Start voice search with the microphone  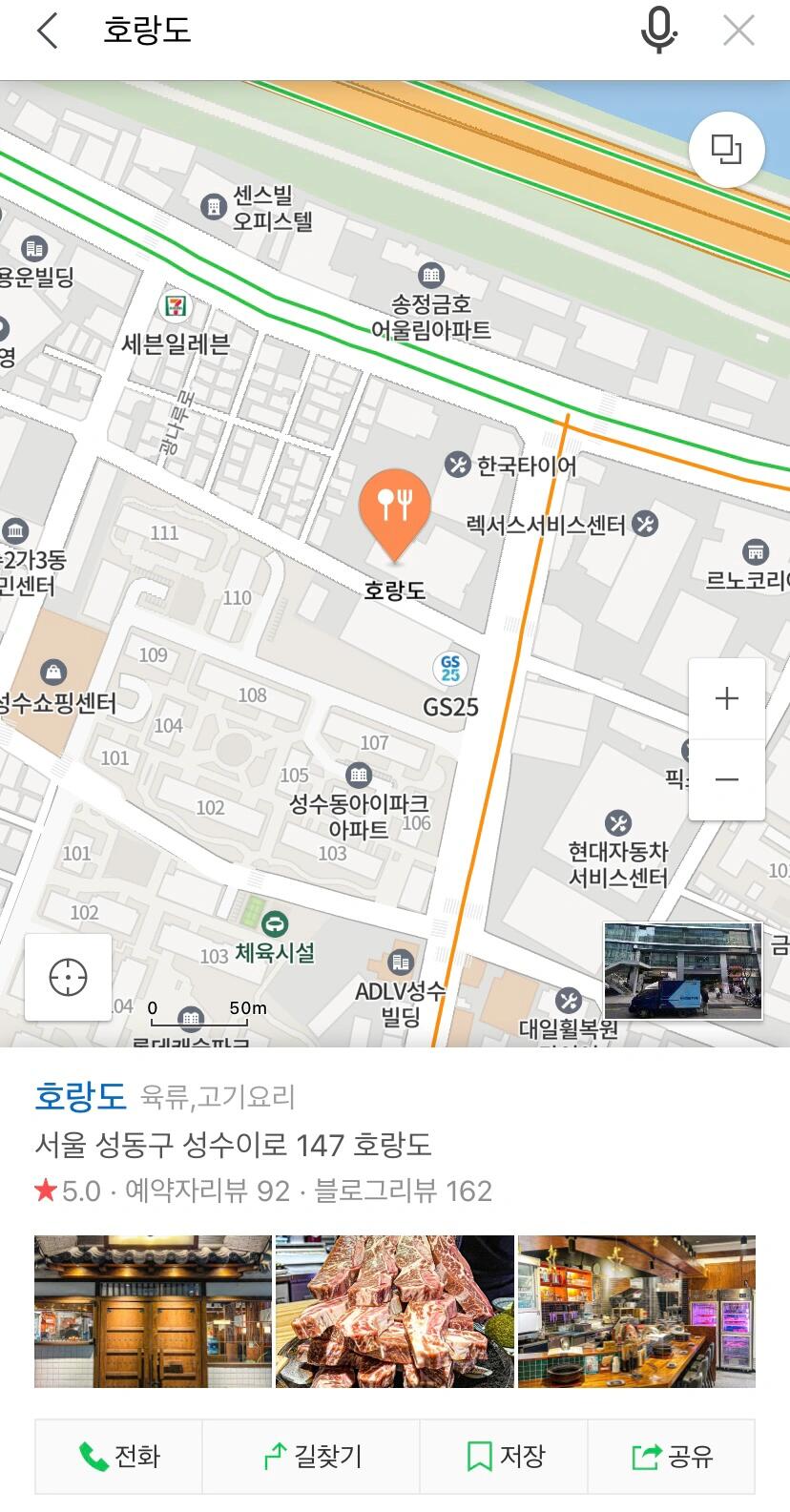tap(658, 31)
